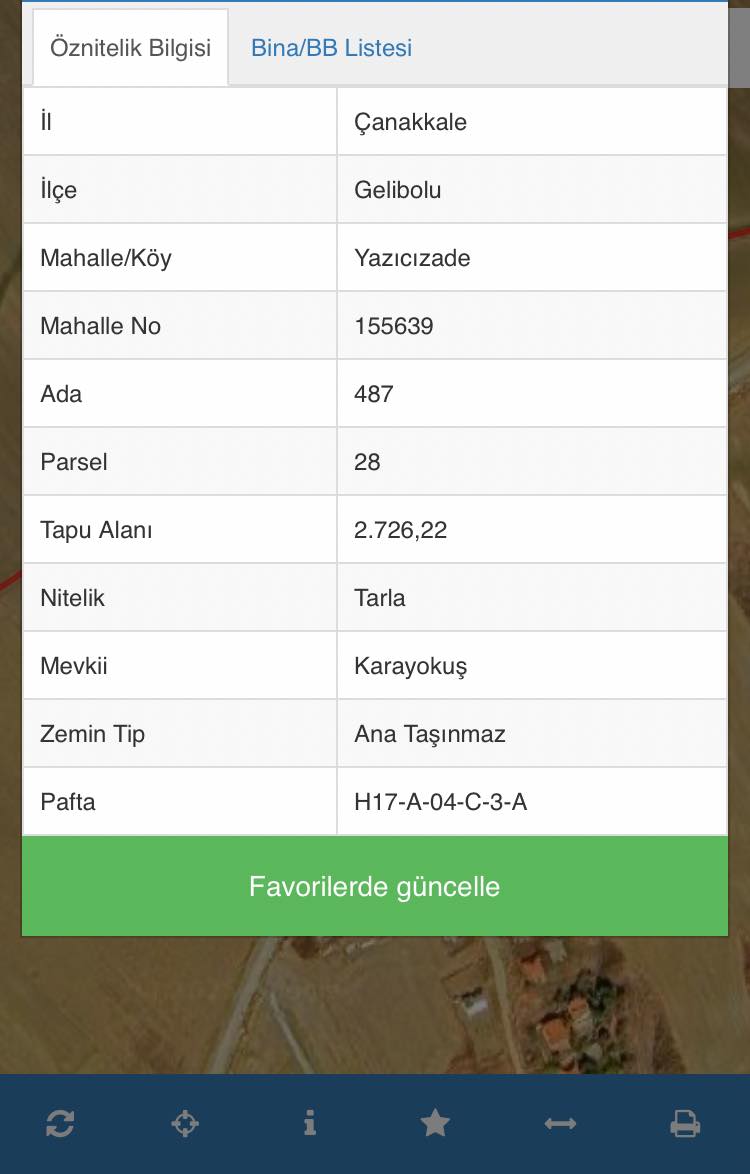Locate my position with the crosshair icon
The image size is (750, 1174).
(185, 1124)
